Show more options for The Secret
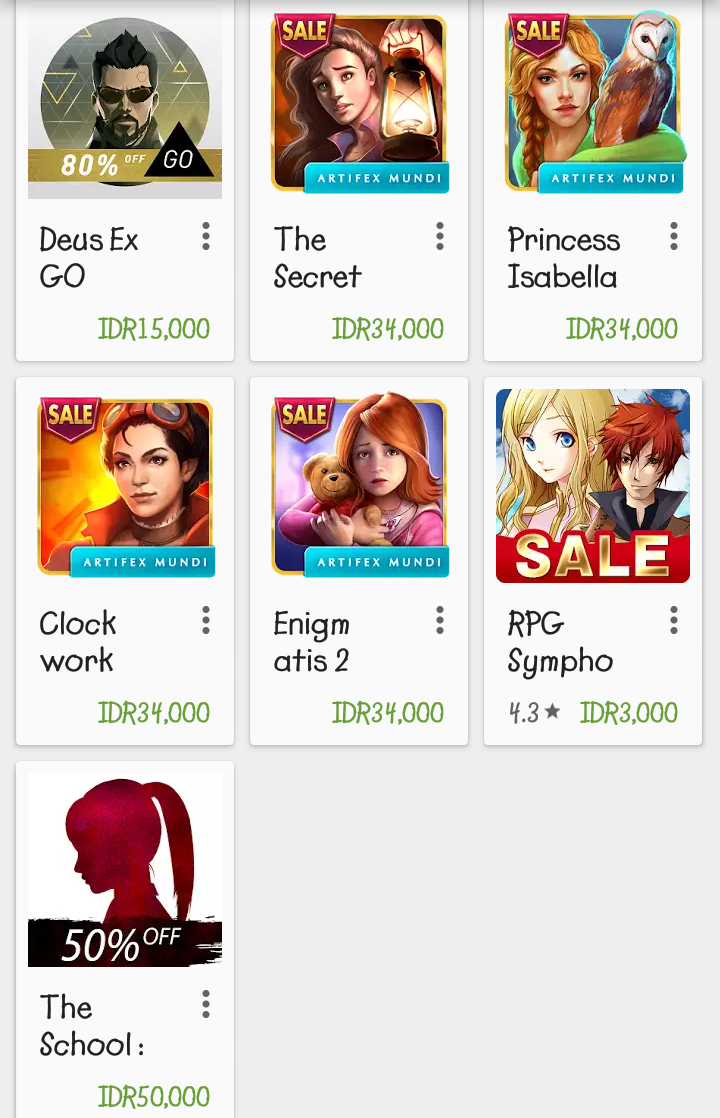 coord(440,237)
